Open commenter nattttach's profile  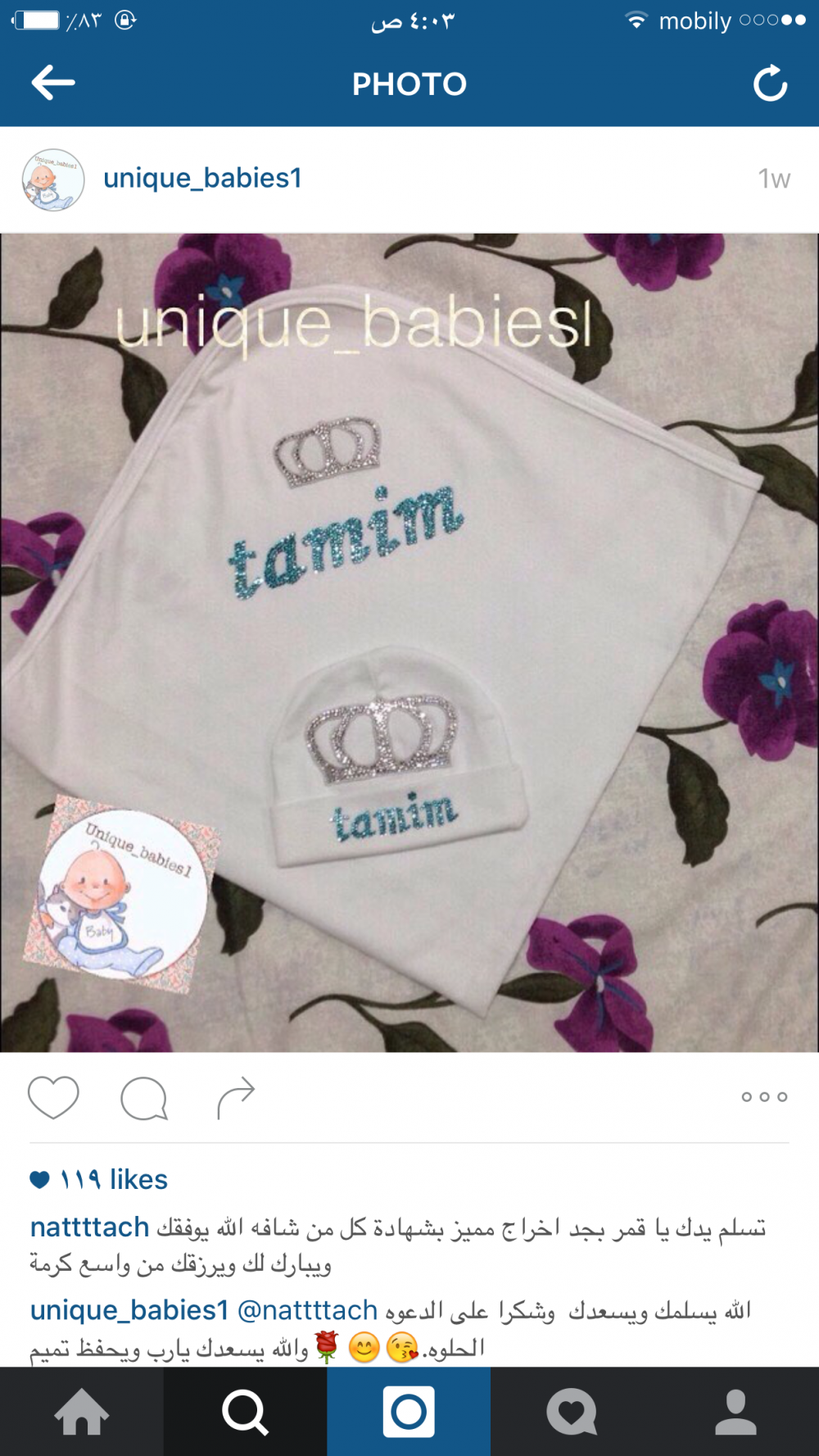click(x=89, y=1227)
